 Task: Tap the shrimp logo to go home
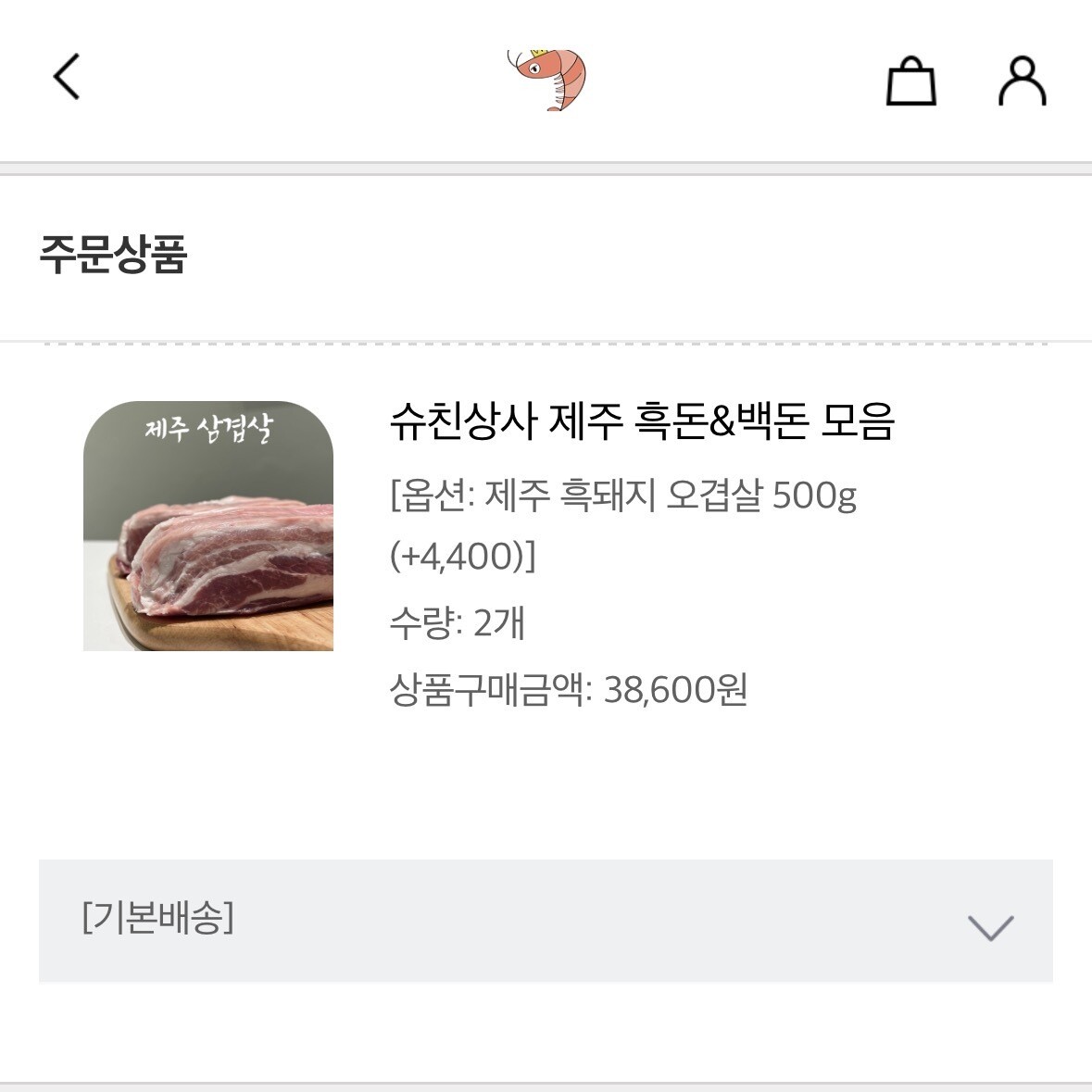548,80
